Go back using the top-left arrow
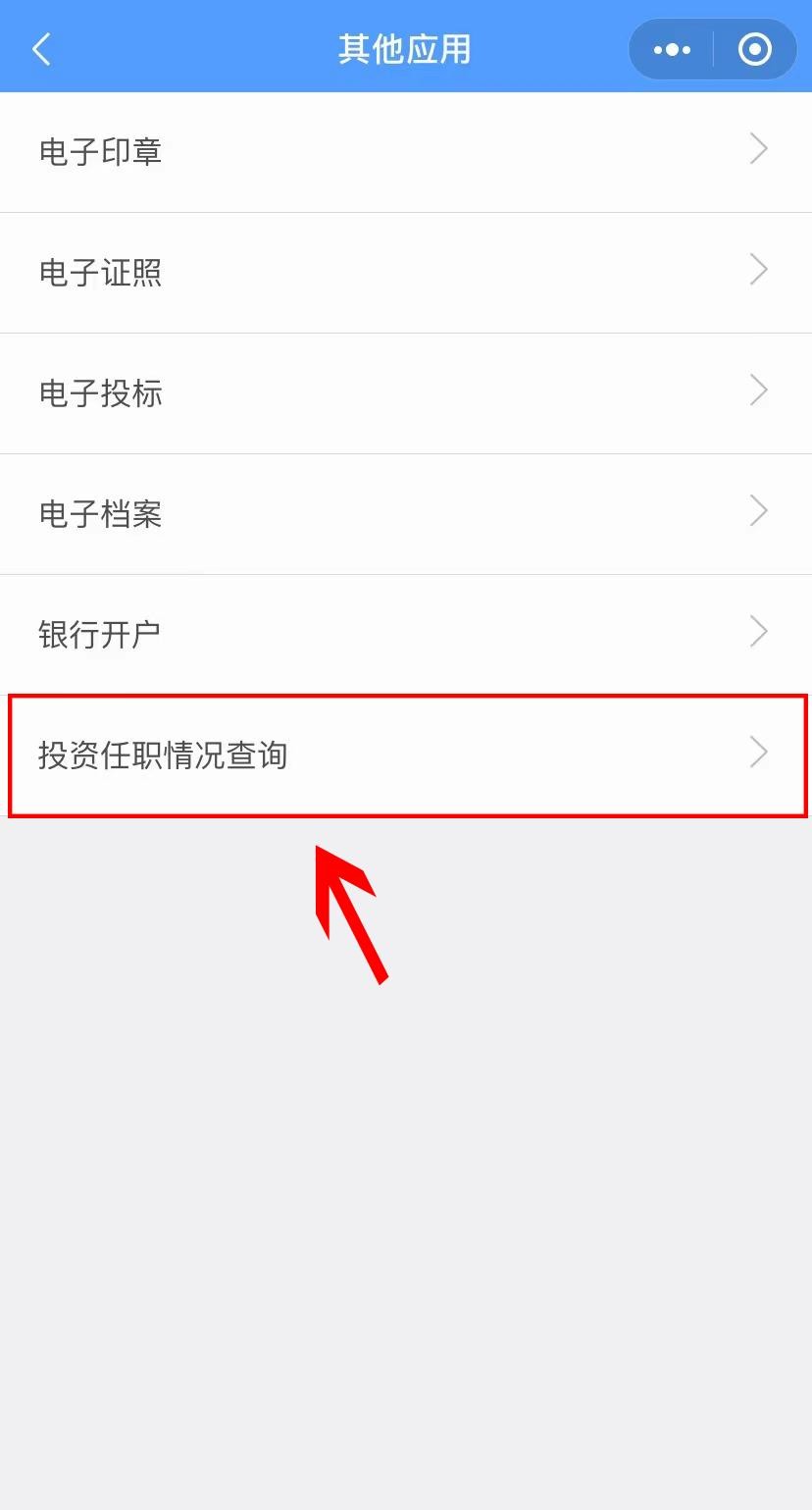Image resolution: width=812 pixels, height=1510 pixels. (41, 49)
